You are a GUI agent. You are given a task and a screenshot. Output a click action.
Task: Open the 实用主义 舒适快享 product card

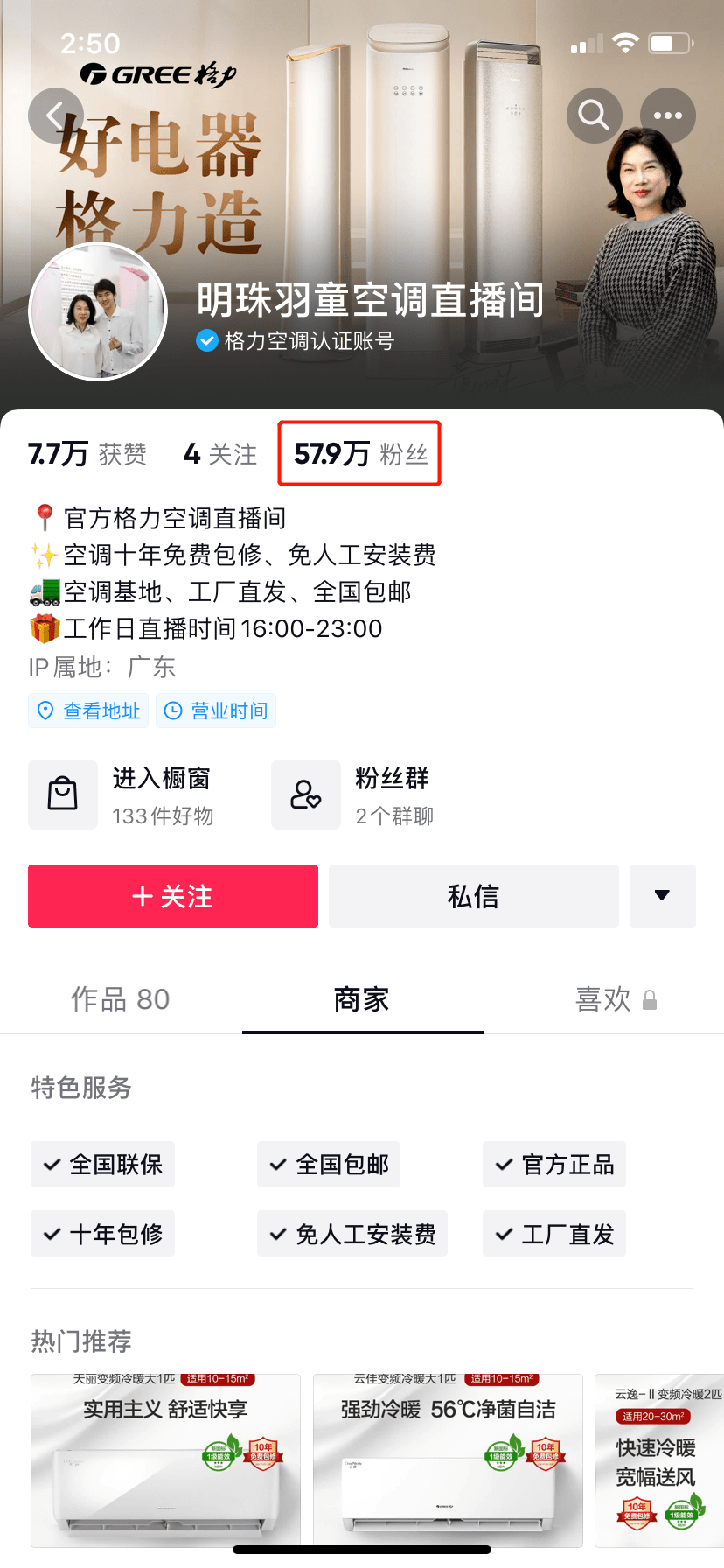click(x=165, y=1459)
